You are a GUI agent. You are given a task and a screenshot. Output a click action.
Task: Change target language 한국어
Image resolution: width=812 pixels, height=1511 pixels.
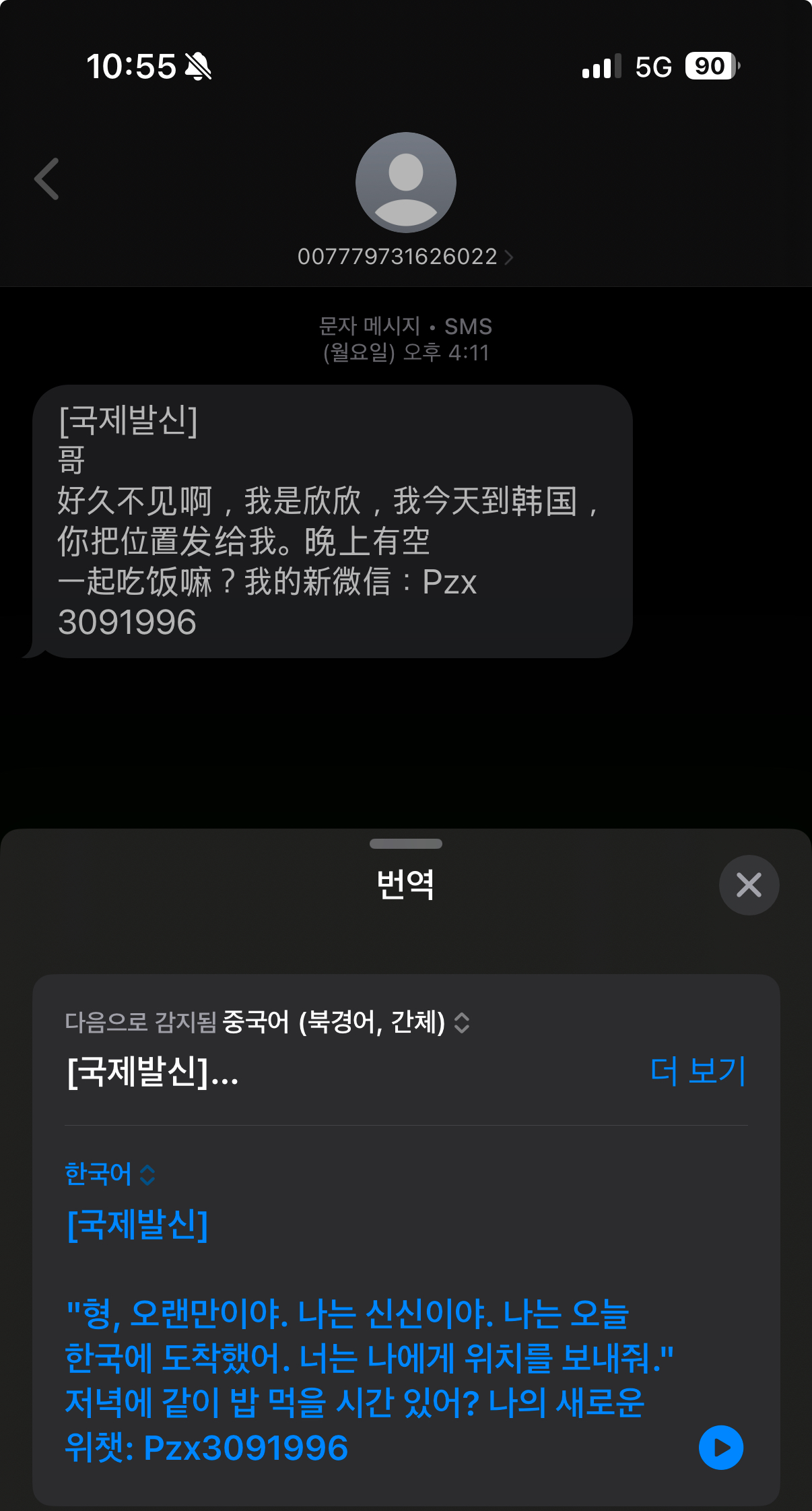tap(110, 1174)
